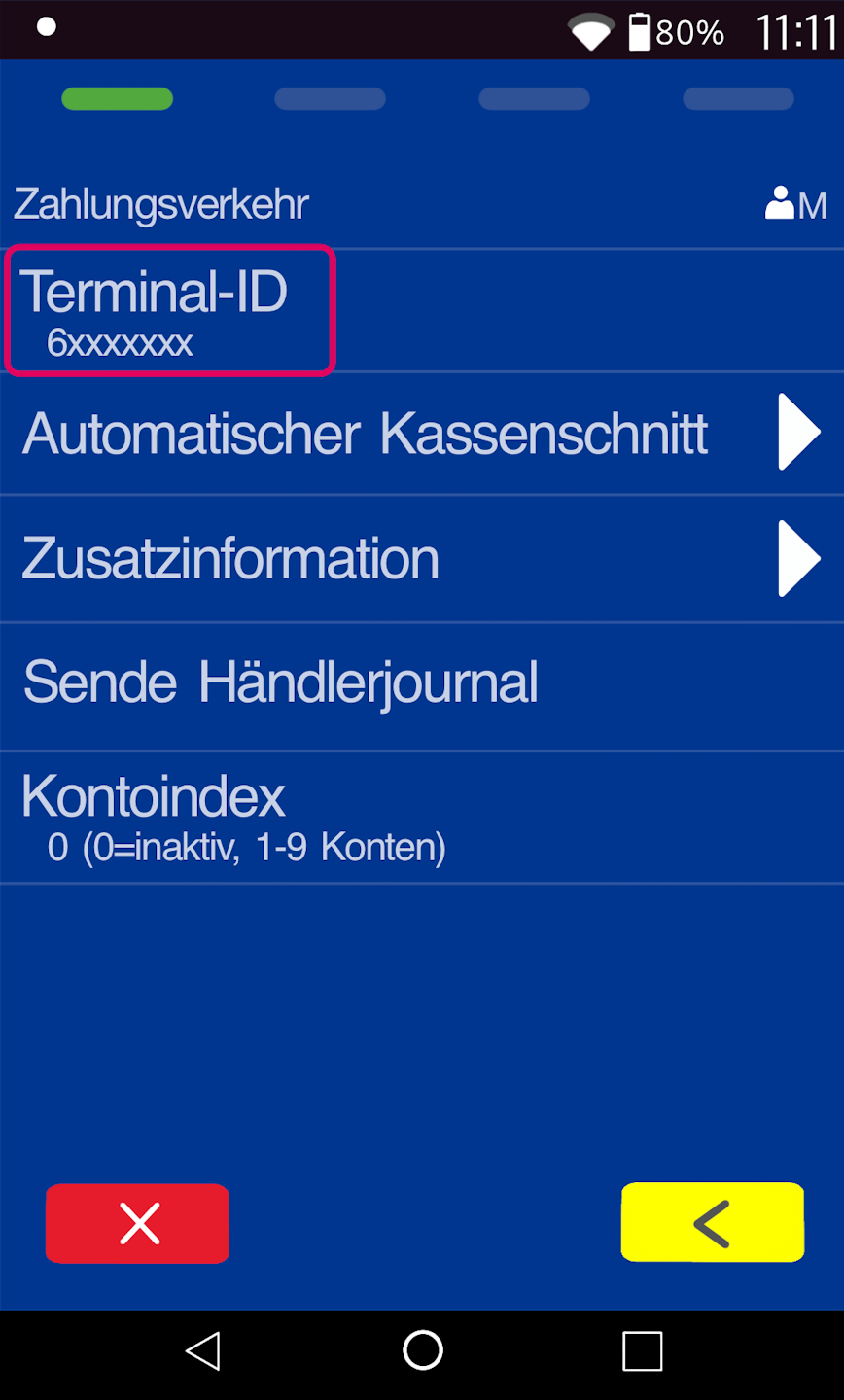
Task: Open the Kontoindex setting
Action: (421, 819)
